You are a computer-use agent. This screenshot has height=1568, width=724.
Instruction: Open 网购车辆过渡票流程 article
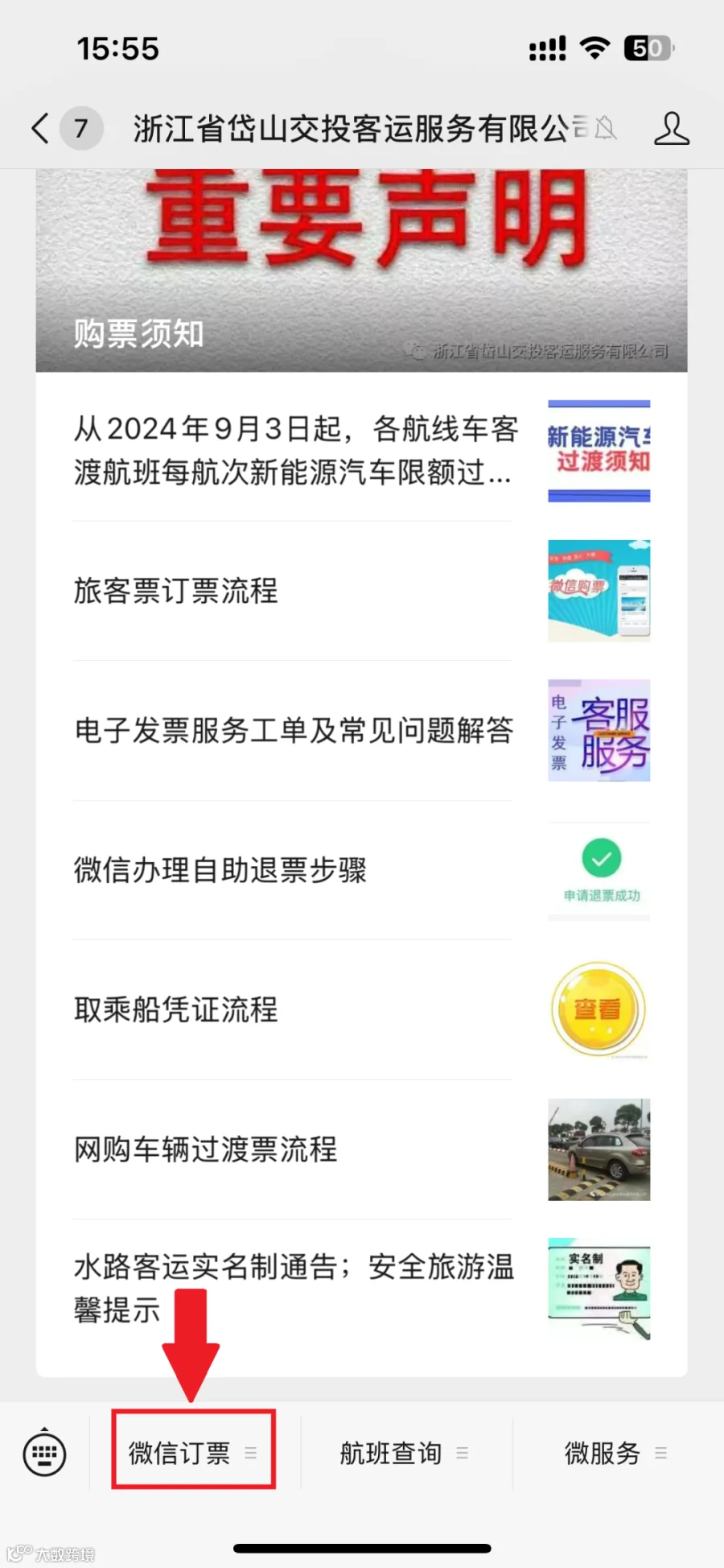[361, 1149]
